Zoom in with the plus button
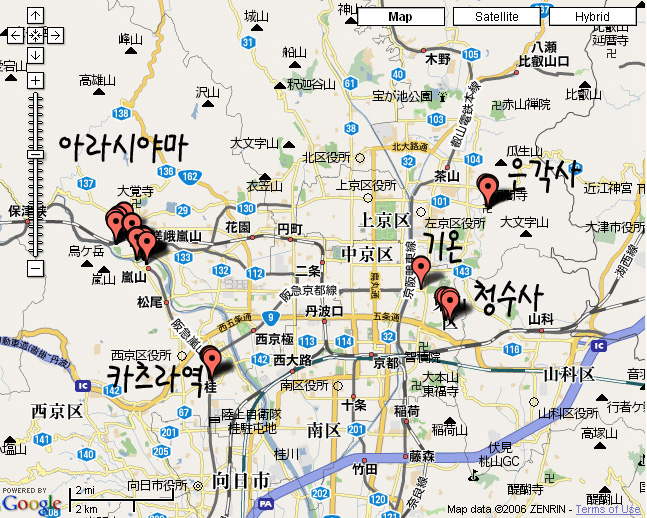 pyautogui.click(x=35, y=80)
